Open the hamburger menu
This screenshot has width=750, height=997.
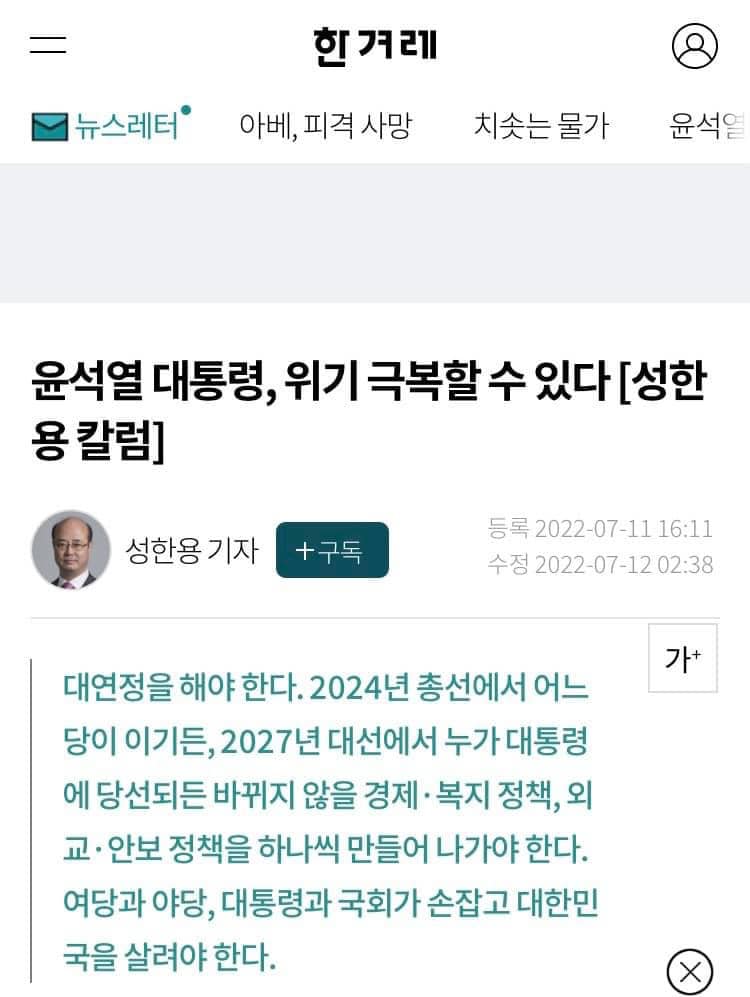(47, 45)
